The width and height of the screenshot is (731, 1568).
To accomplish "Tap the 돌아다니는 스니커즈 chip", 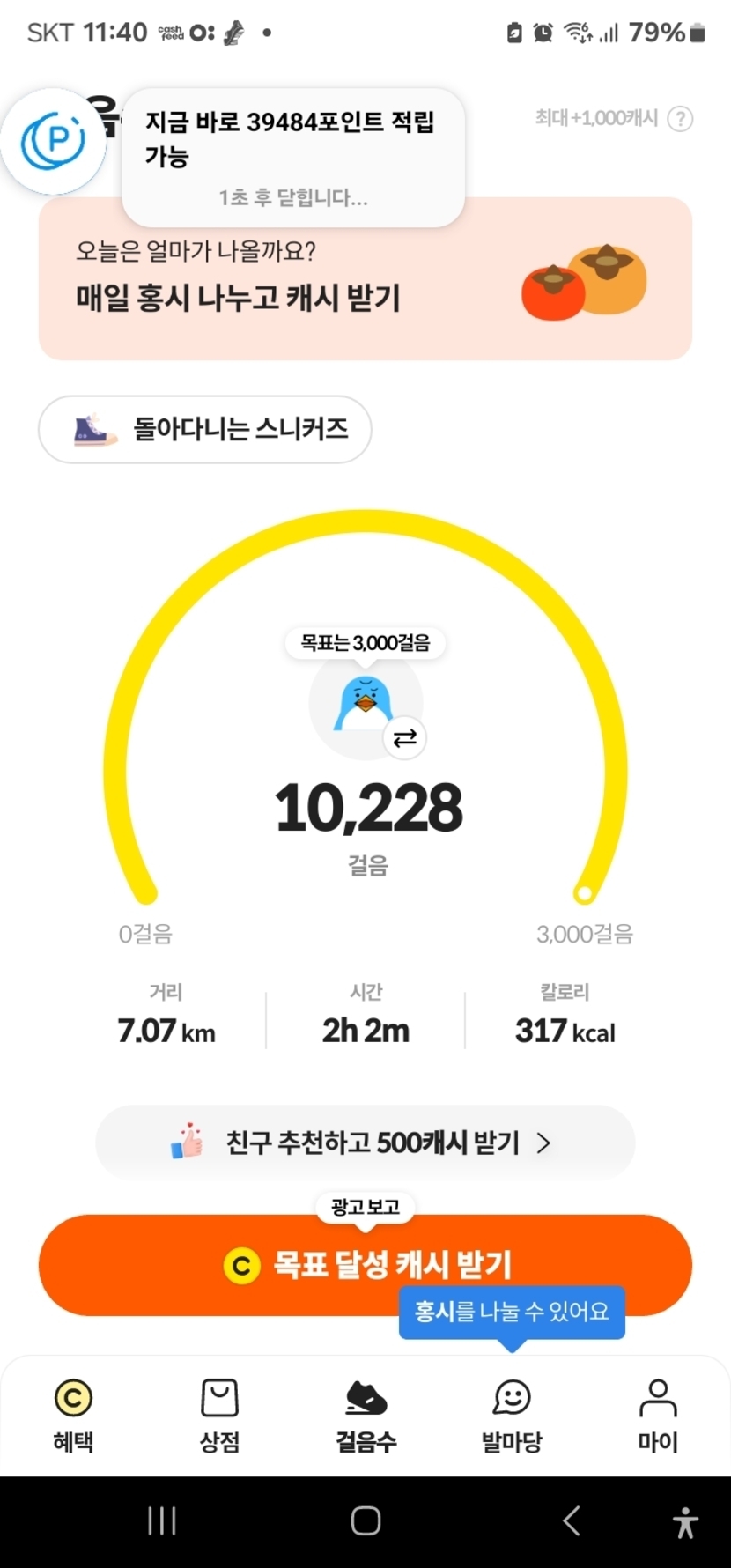I will 204,430.
